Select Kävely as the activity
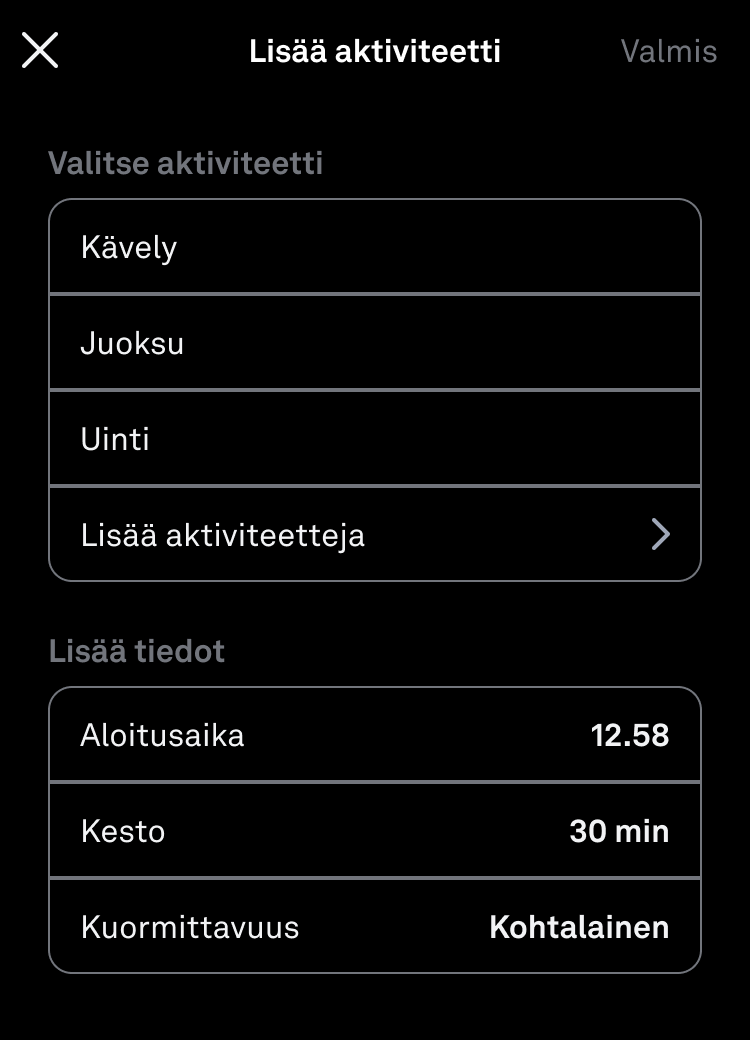Viewport: 750px width, 1040px height. tap(374, 247)
